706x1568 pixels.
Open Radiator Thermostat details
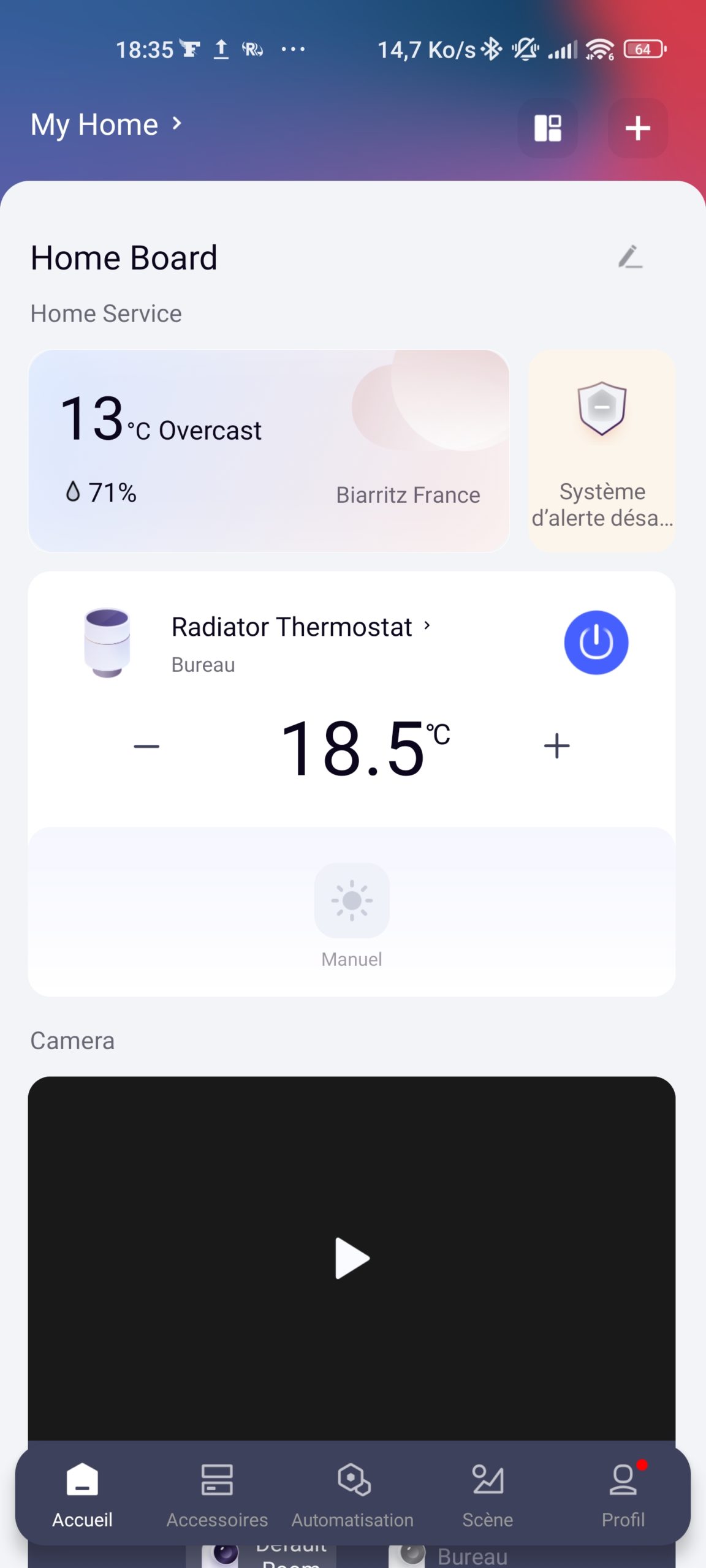coord(300,627)
